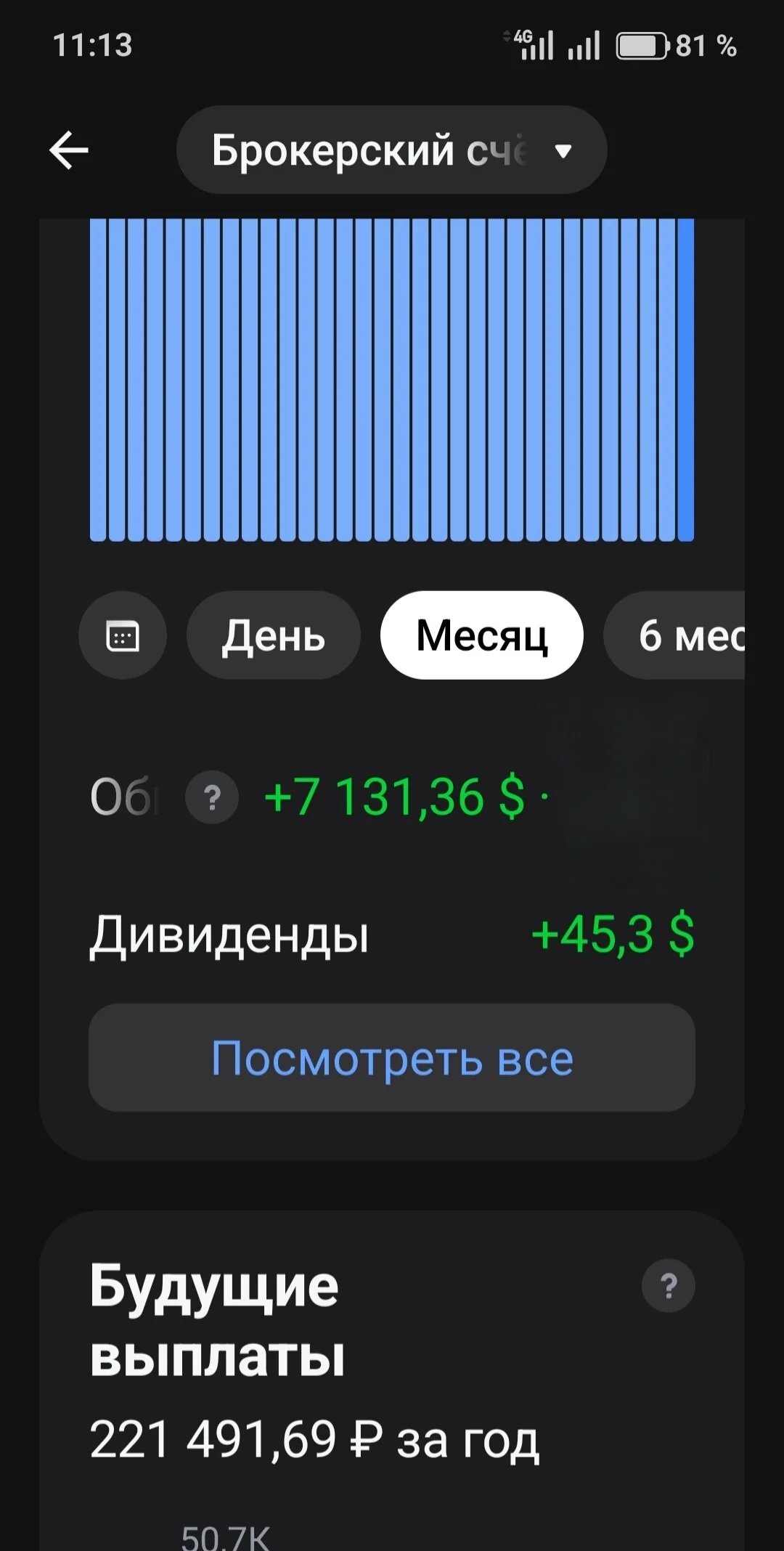Open the calendar date picker chip
The height and width of the screenshot is (1551, 784).
point(123,635)
